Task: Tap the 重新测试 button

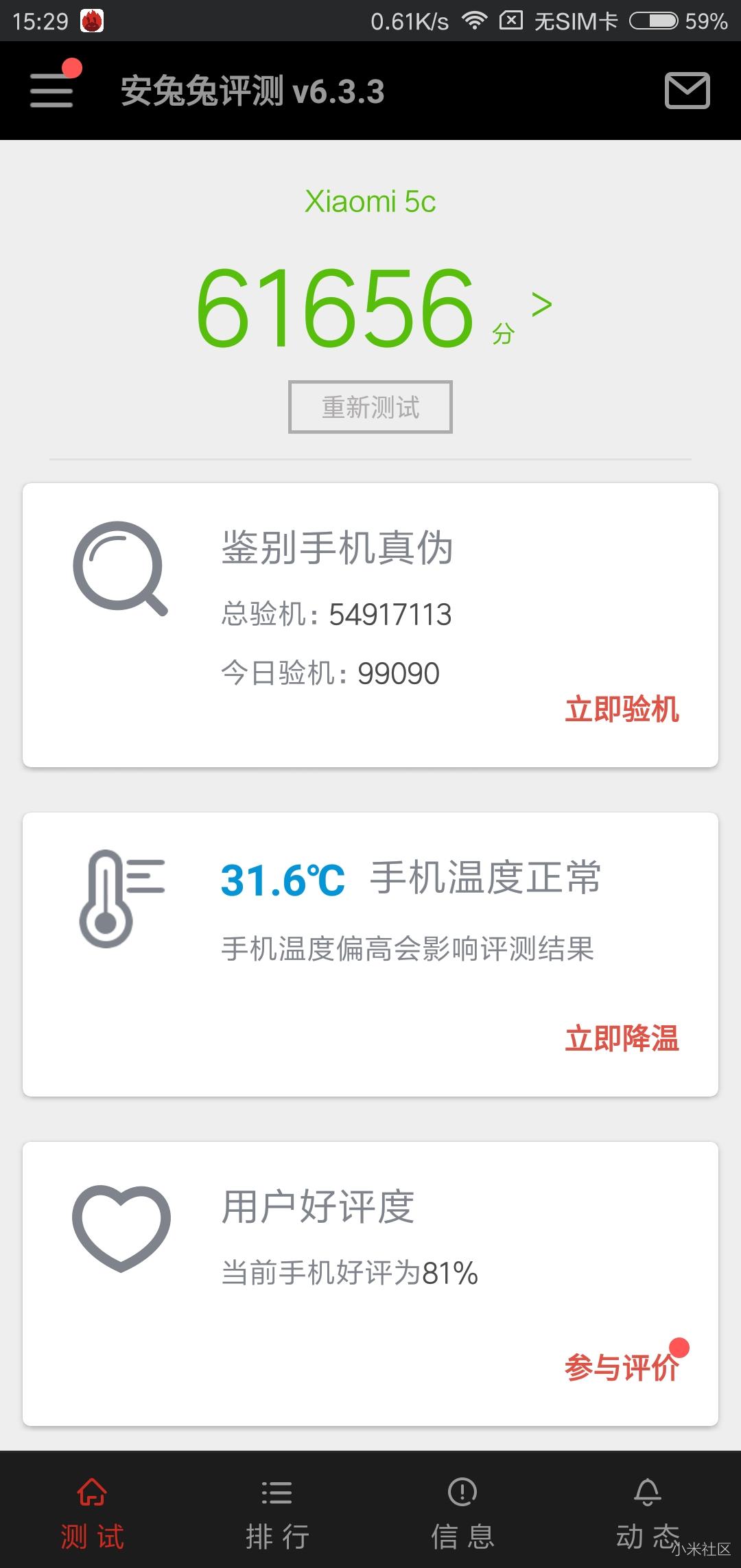Action: pos(370,407)
